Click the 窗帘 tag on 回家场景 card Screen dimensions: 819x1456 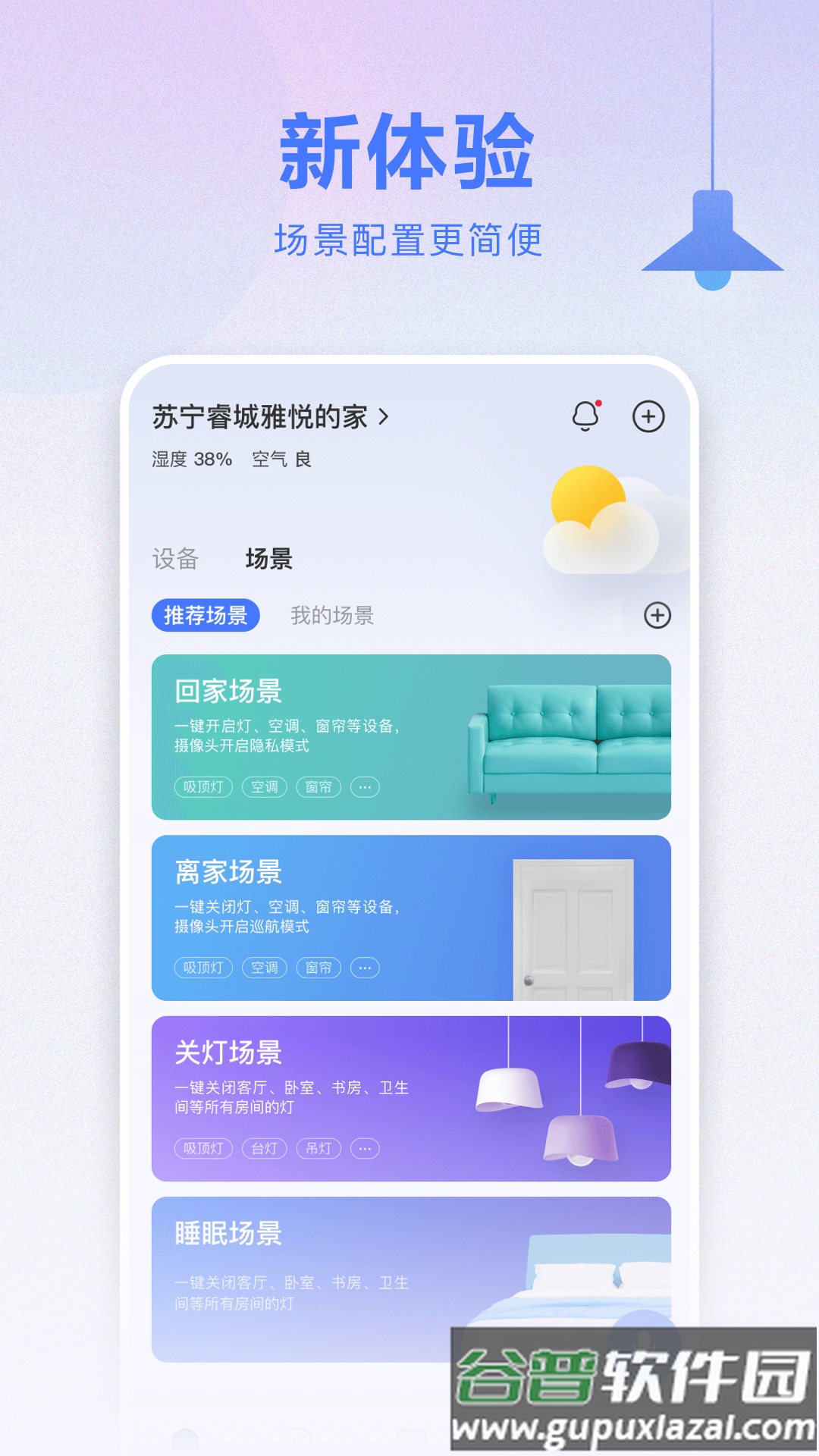click(319, 788)
